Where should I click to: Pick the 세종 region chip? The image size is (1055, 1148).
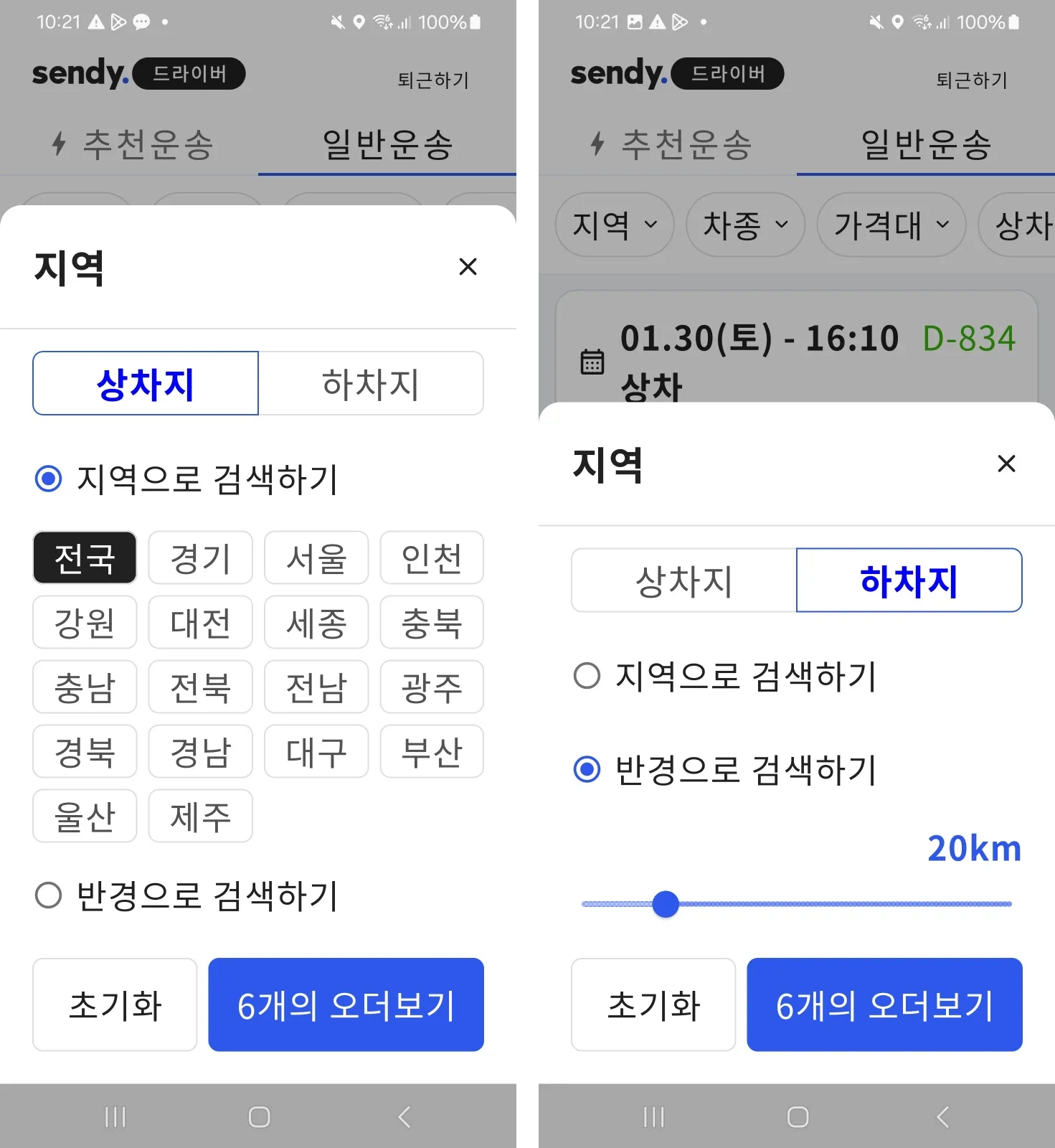point(316,623)
